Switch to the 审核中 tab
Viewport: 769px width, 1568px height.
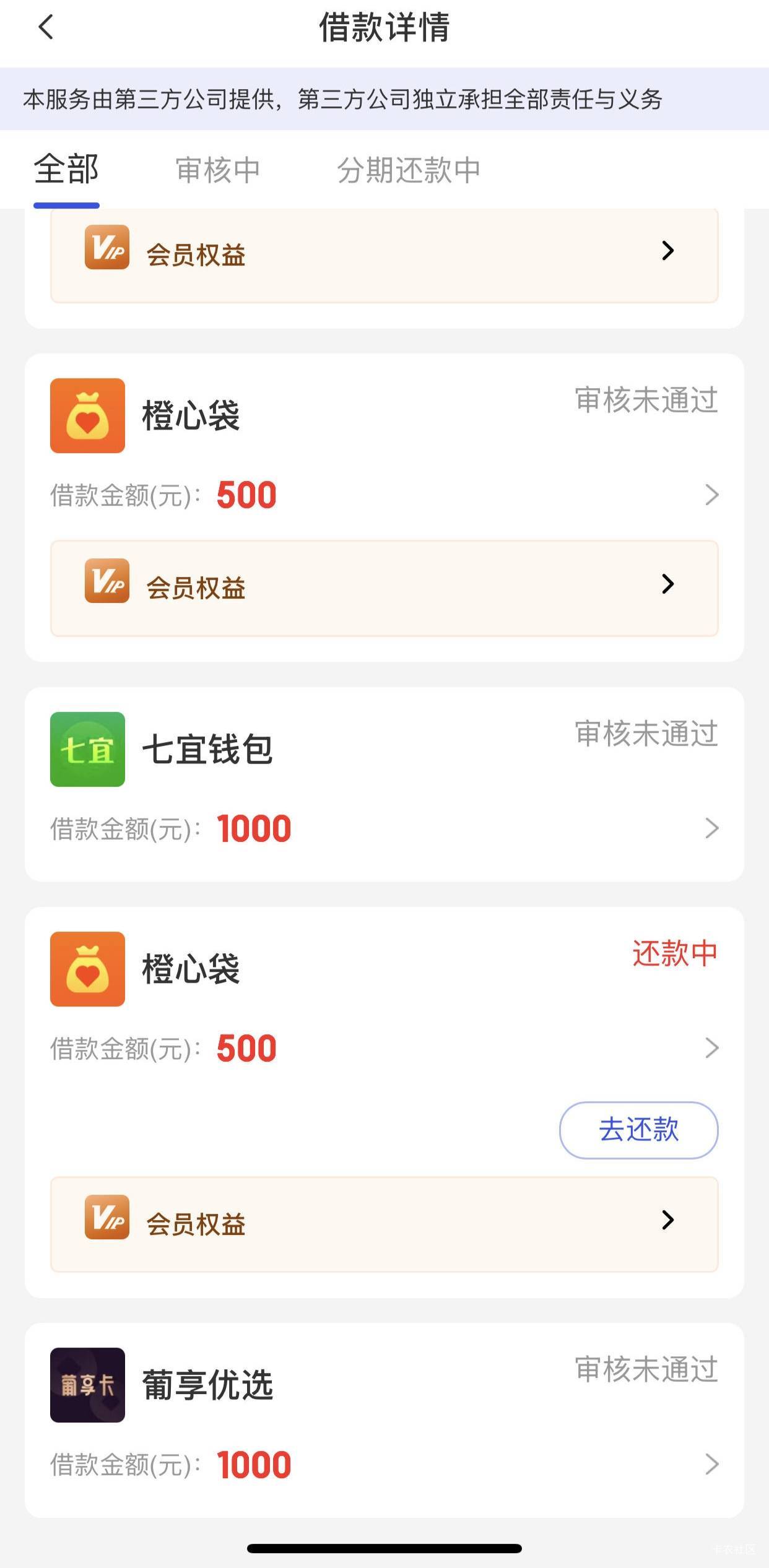tap(217, 170)
